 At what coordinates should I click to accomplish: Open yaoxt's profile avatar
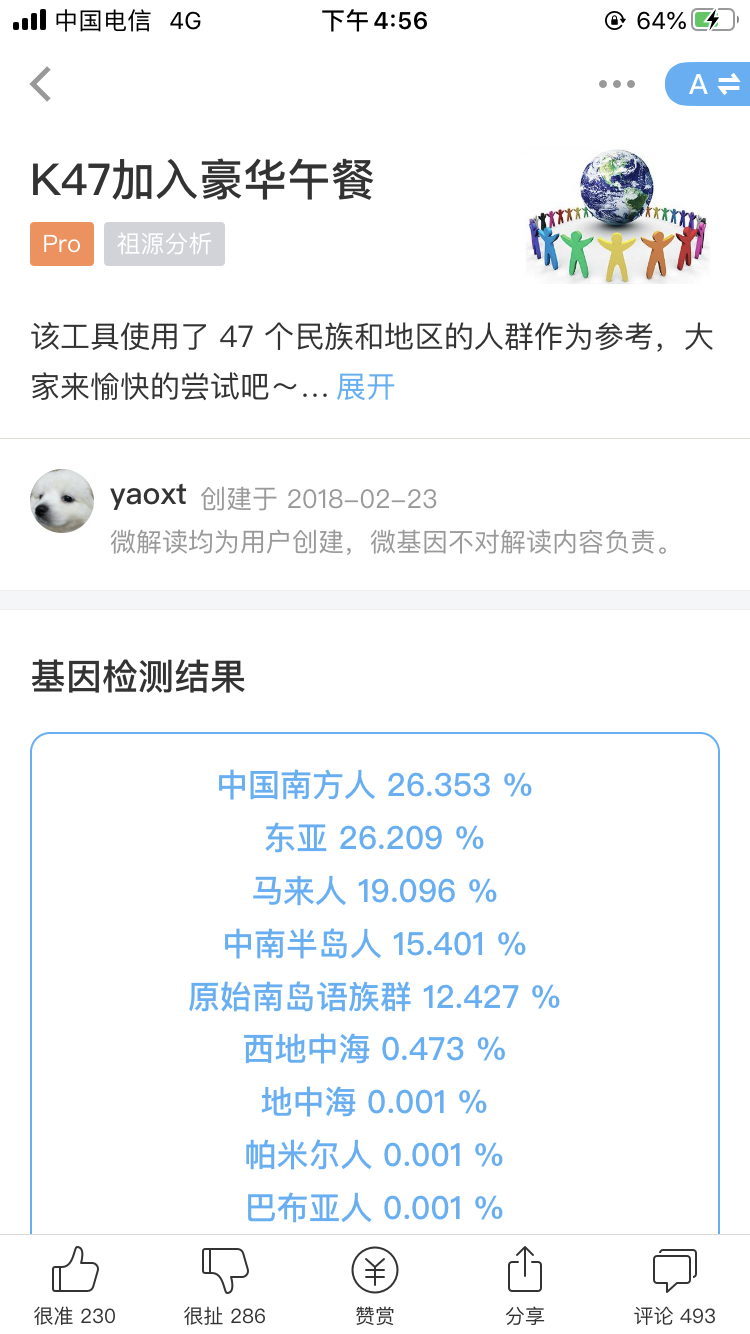tap(62, 501)
